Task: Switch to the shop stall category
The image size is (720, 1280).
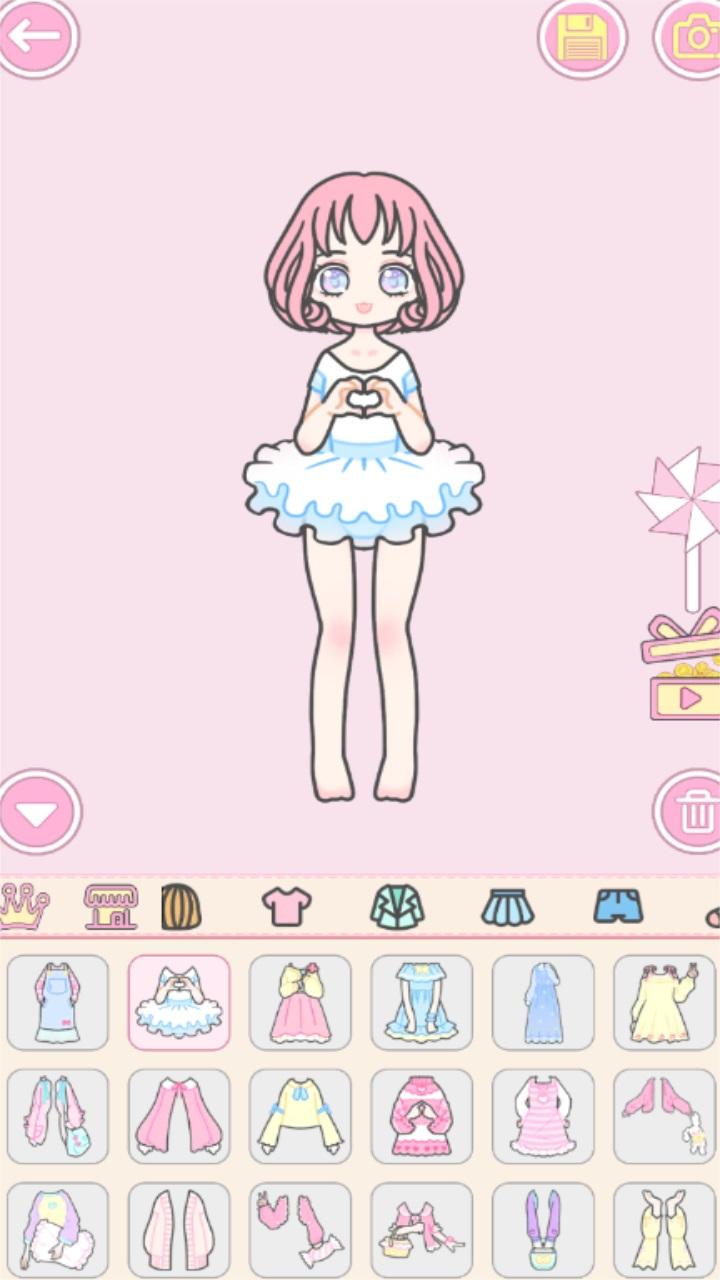Action: pyautogui.click(x=110, y=906)
